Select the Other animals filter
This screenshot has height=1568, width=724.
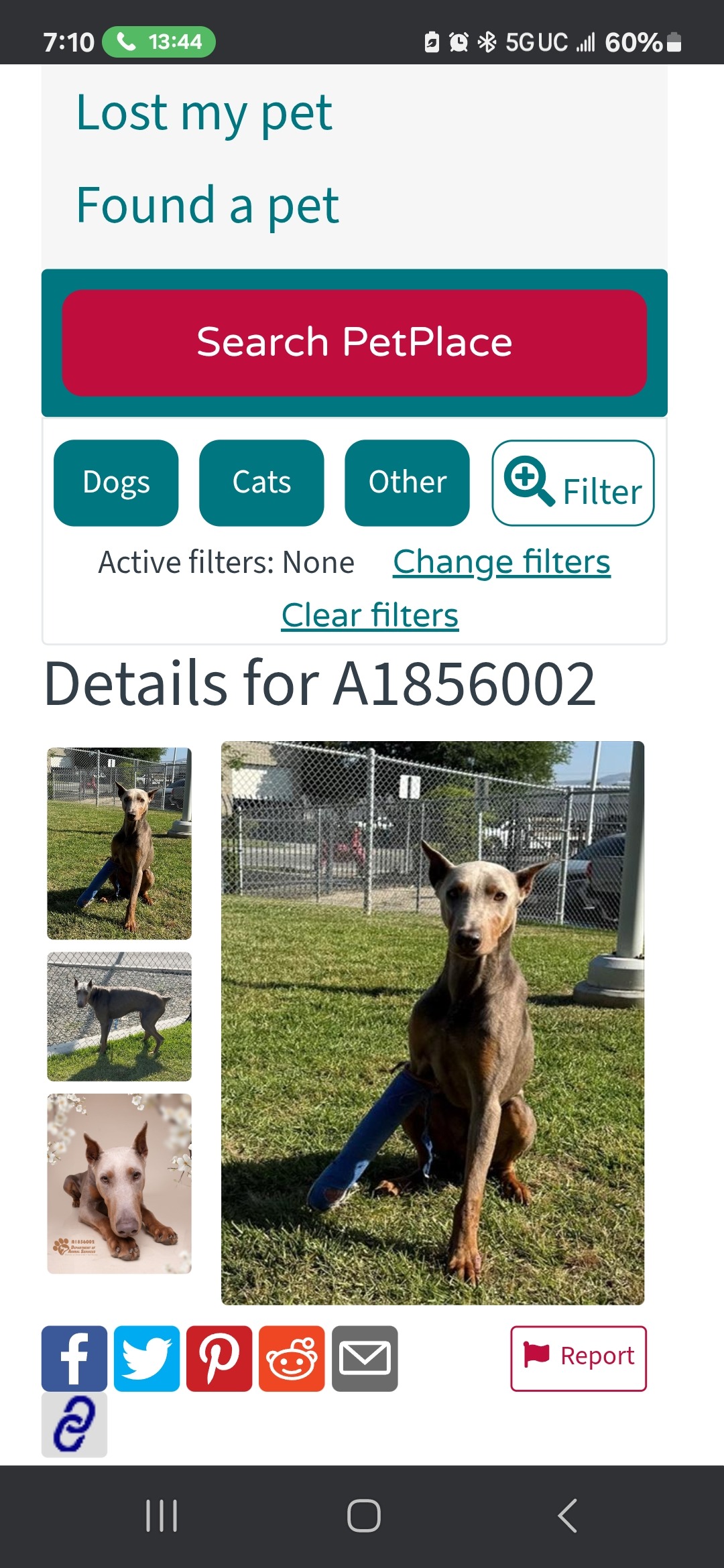click(407, 482)
